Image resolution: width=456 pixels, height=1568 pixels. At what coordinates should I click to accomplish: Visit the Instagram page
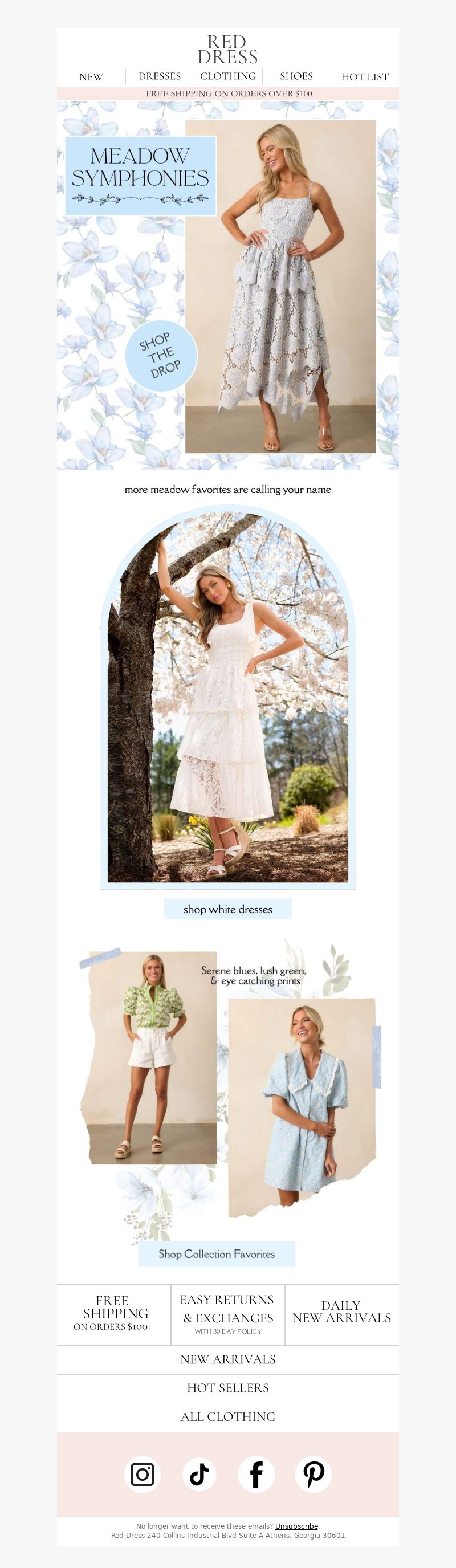coord(142,1475)
